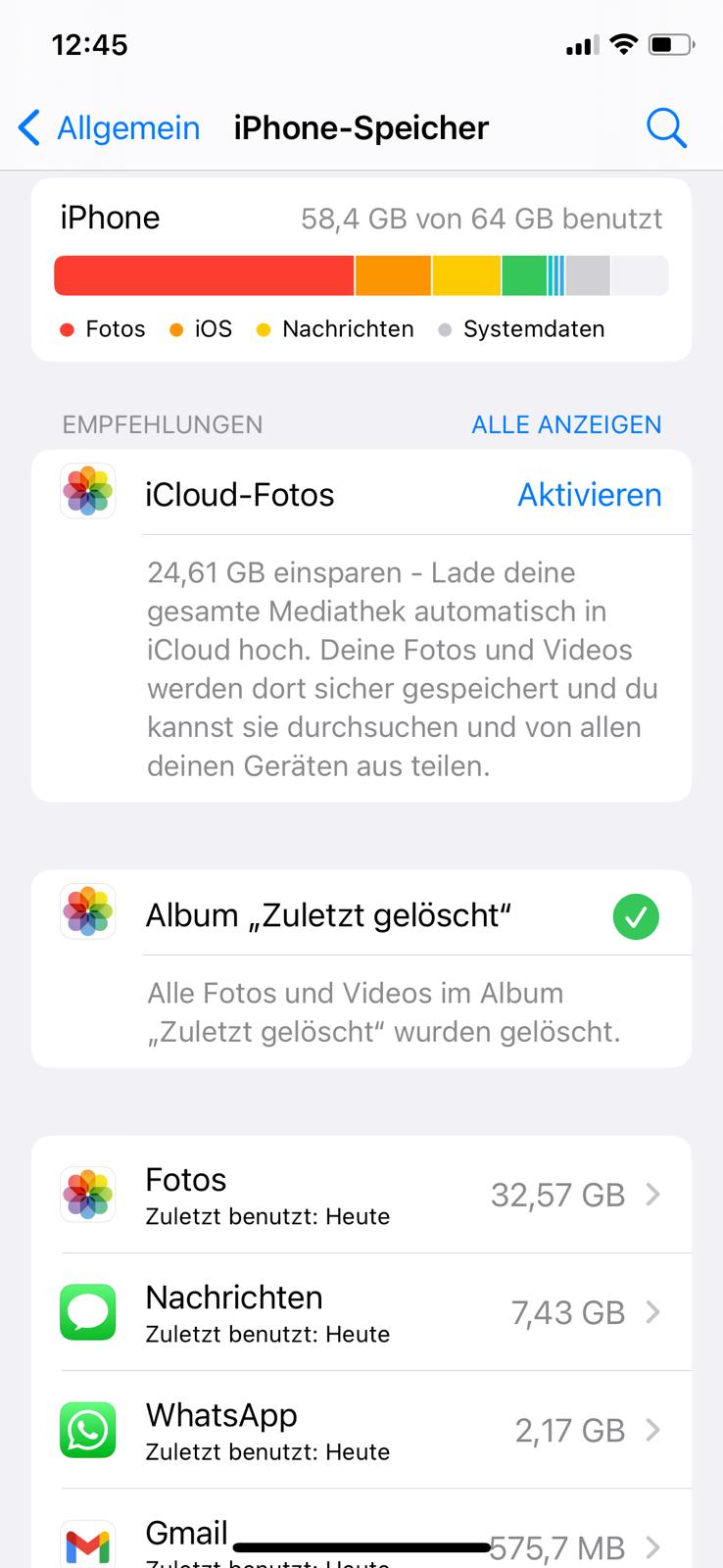723x1568 pixels.
Task: Open the search magnifier icon
Action: click(666, 128)
